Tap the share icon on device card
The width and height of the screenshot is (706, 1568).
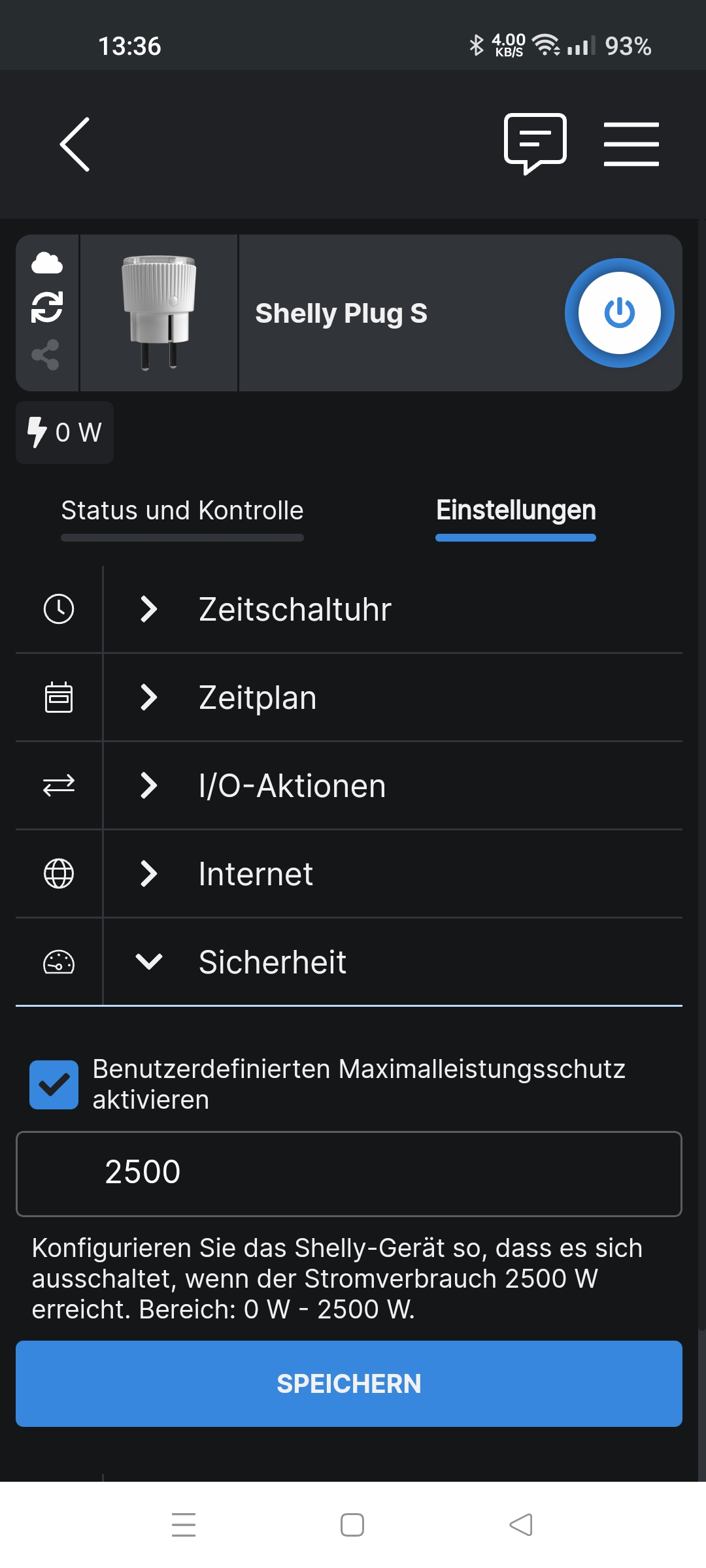point(46,355)
